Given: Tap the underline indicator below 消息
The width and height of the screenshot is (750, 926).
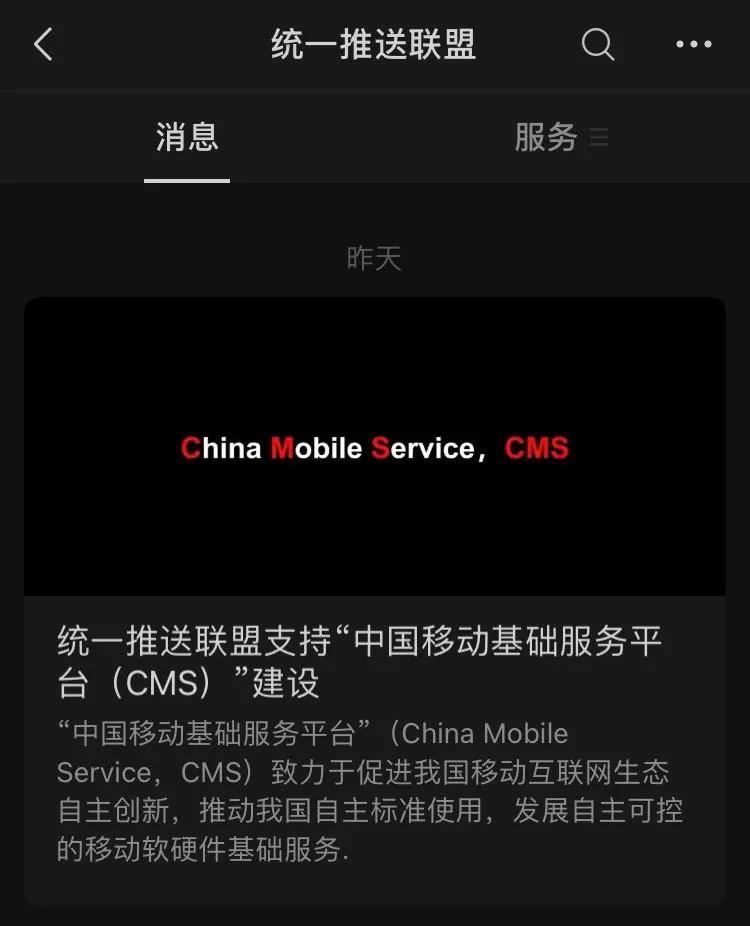Looking at the screenshot, I should pos(186,181).
